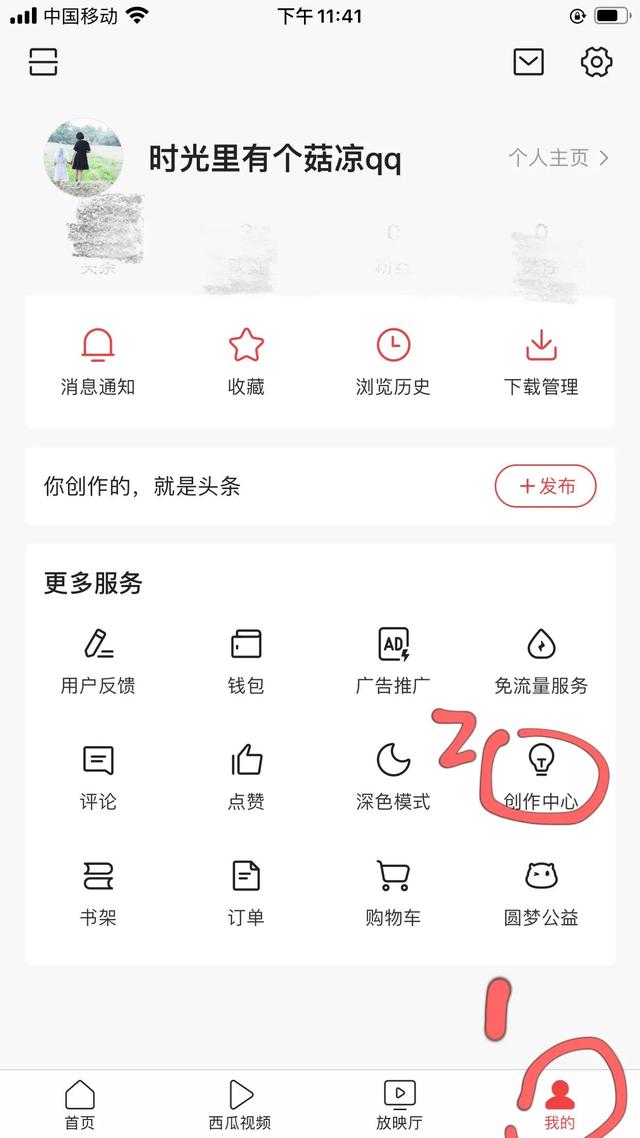View 浏览历史 browsing history
The image size is (640, 1138).
(393, 362)
